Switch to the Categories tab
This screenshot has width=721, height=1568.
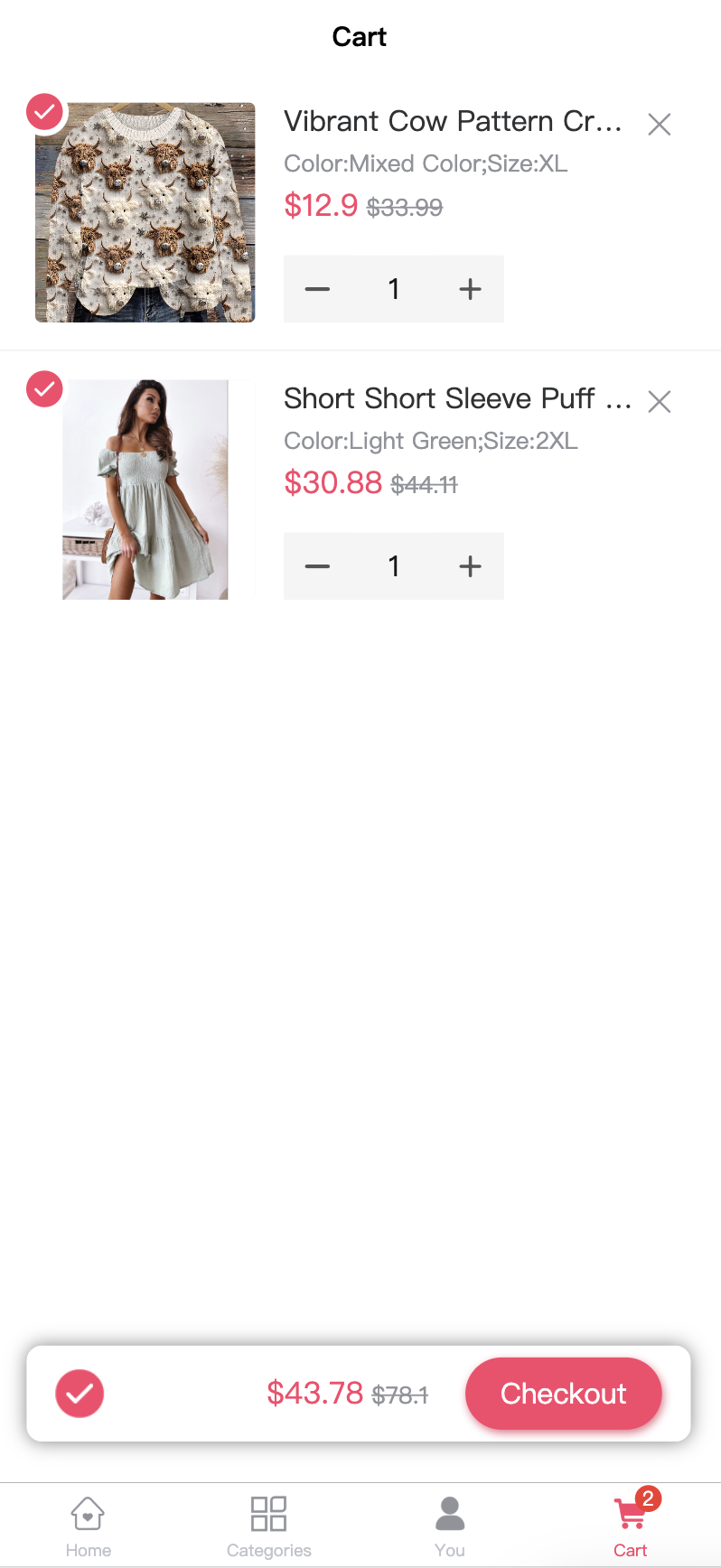(269, 1526)
